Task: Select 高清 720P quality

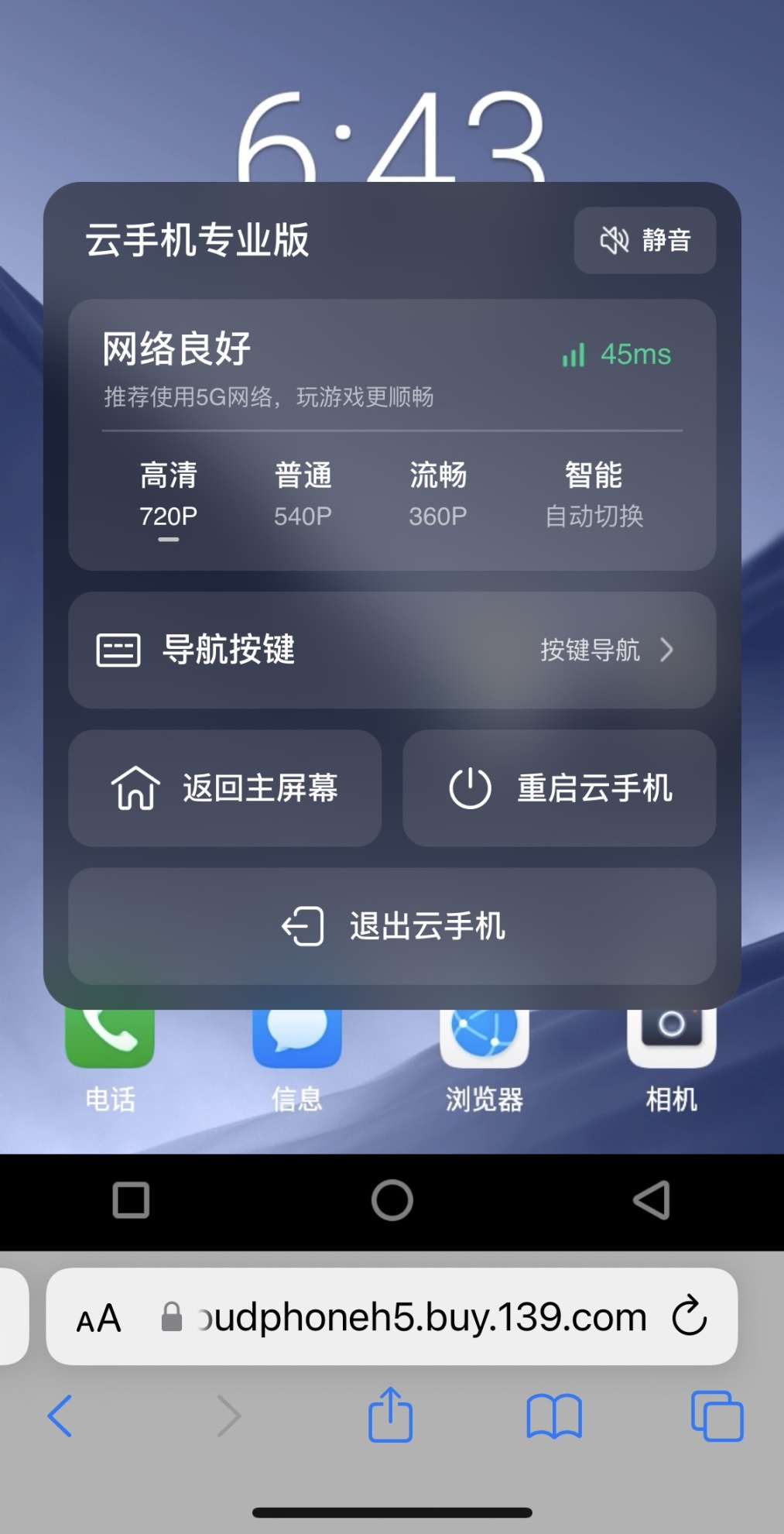Action: [x=168, y=494]
